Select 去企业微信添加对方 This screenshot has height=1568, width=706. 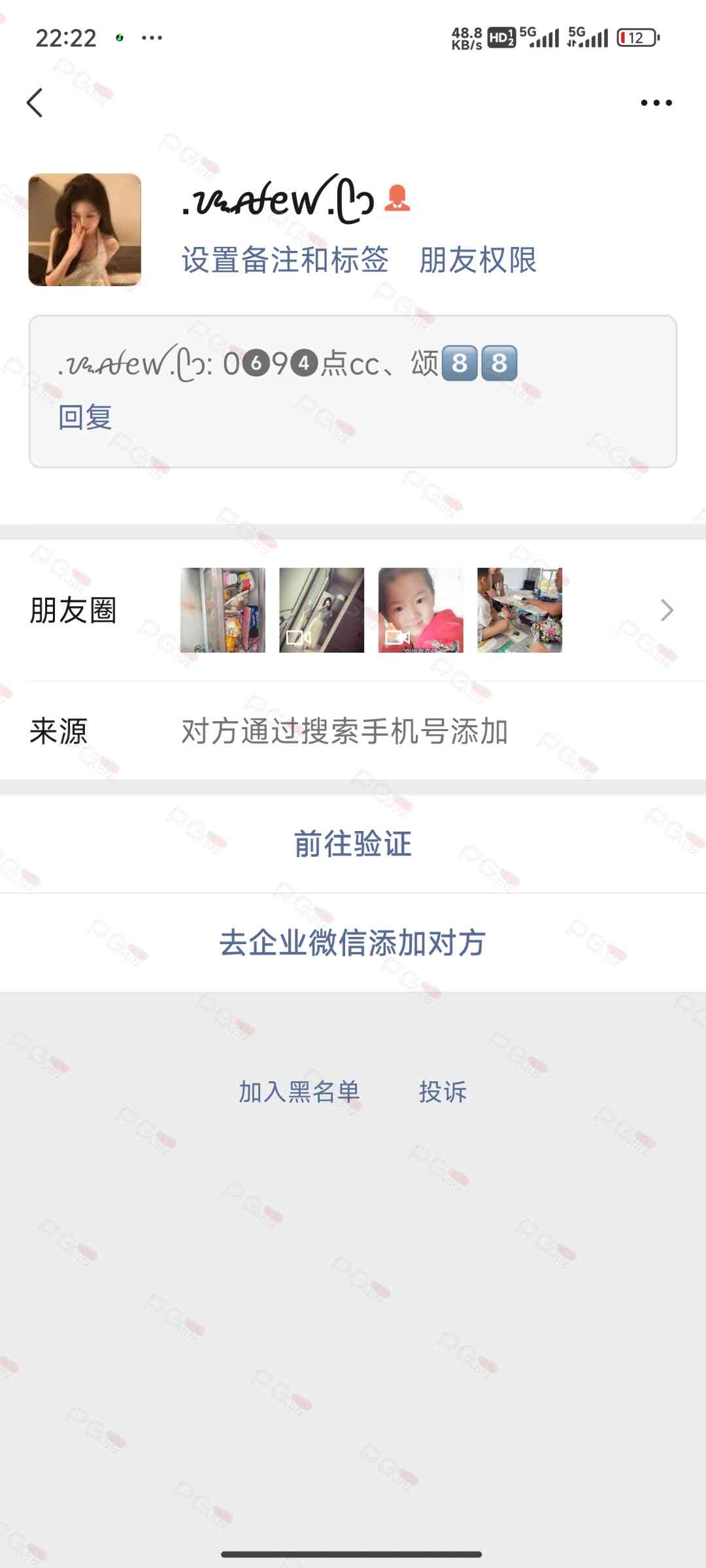pos(353,943)
